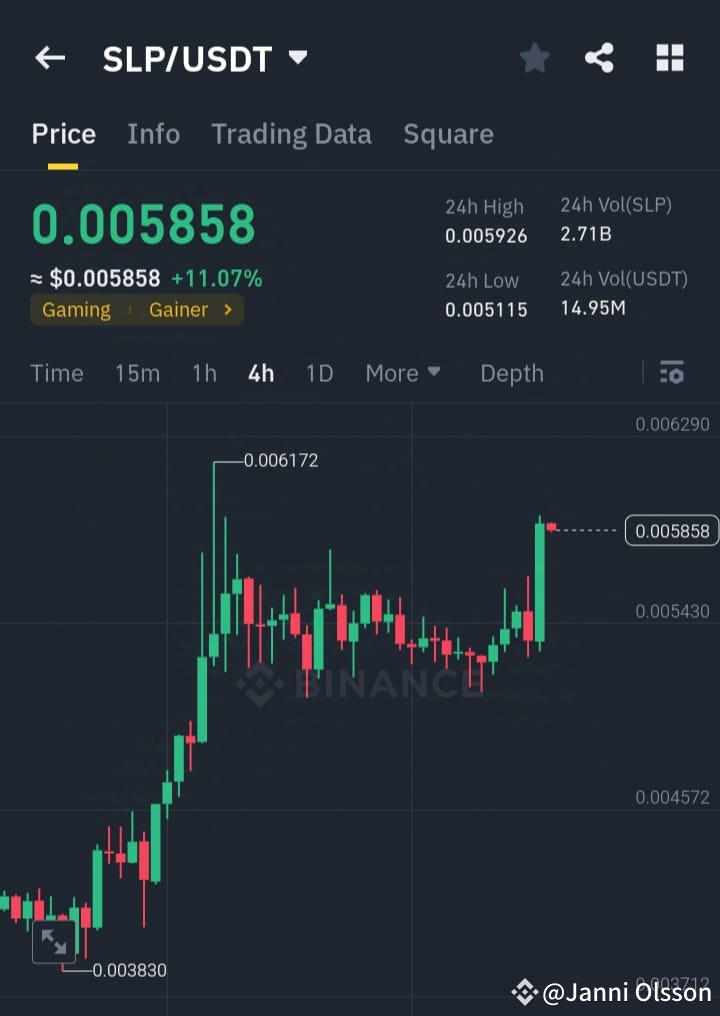Viewport: 720px width, 1016px height.
Task: Toggle the star to favorite SLP/USDT
Action: (x=534, y=57)
